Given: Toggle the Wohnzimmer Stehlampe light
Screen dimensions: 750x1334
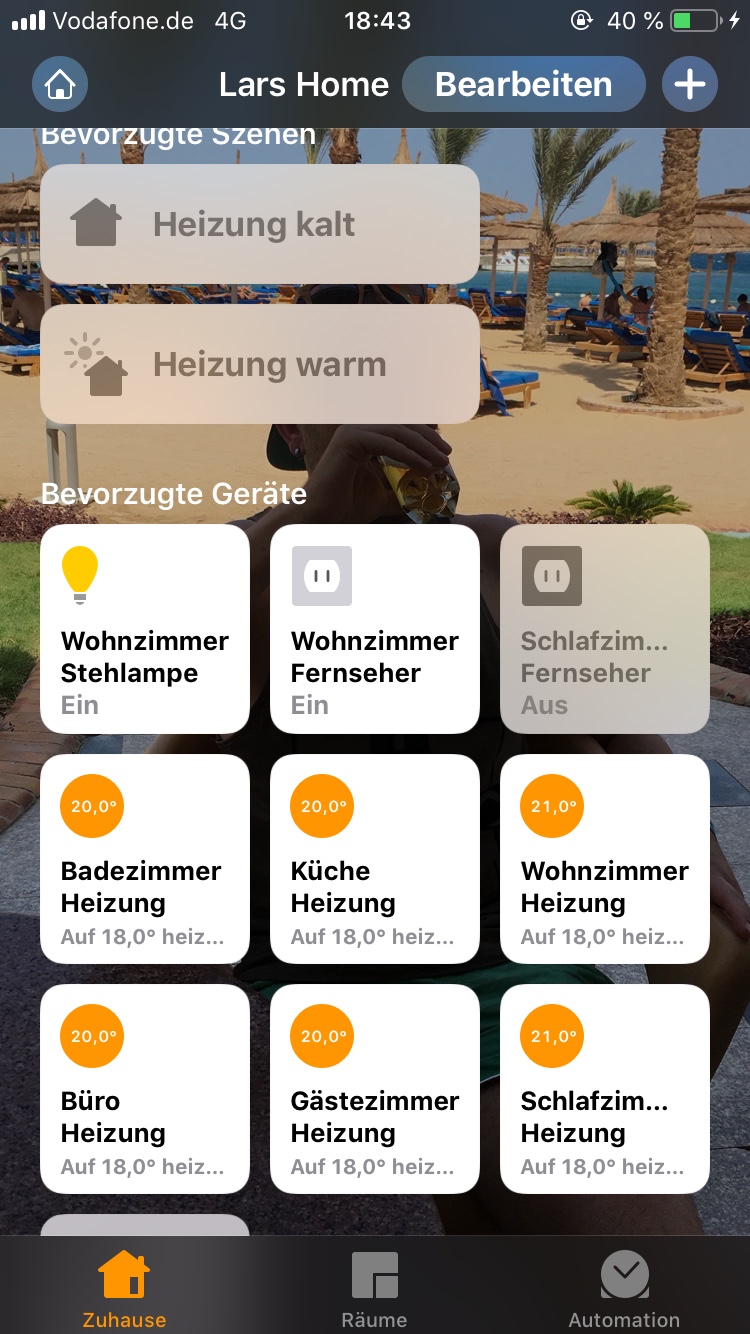Looking at the screenshot, I should 145,628.
